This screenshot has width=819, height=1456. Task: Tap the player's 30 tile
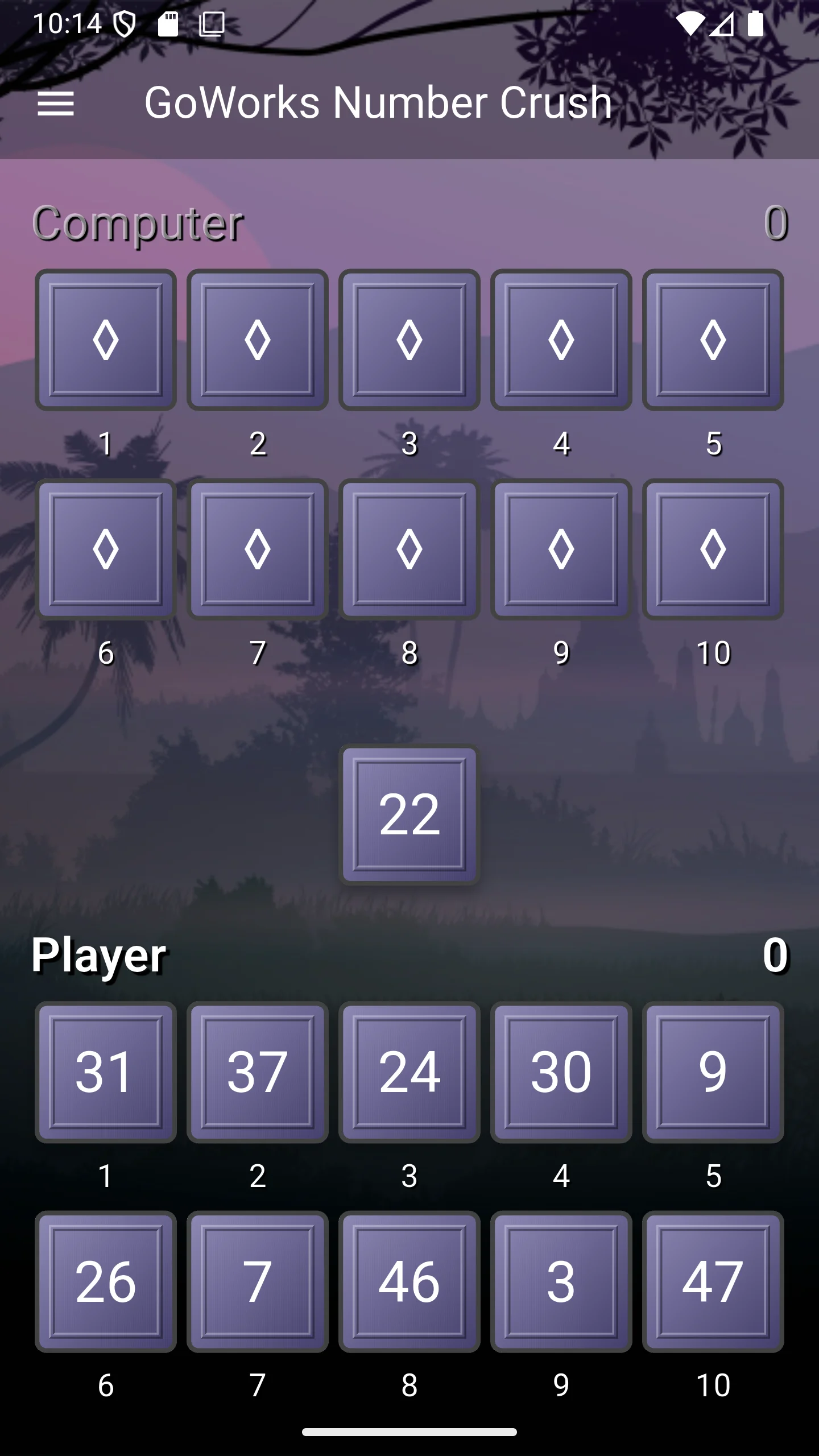tap(561, 1072)
